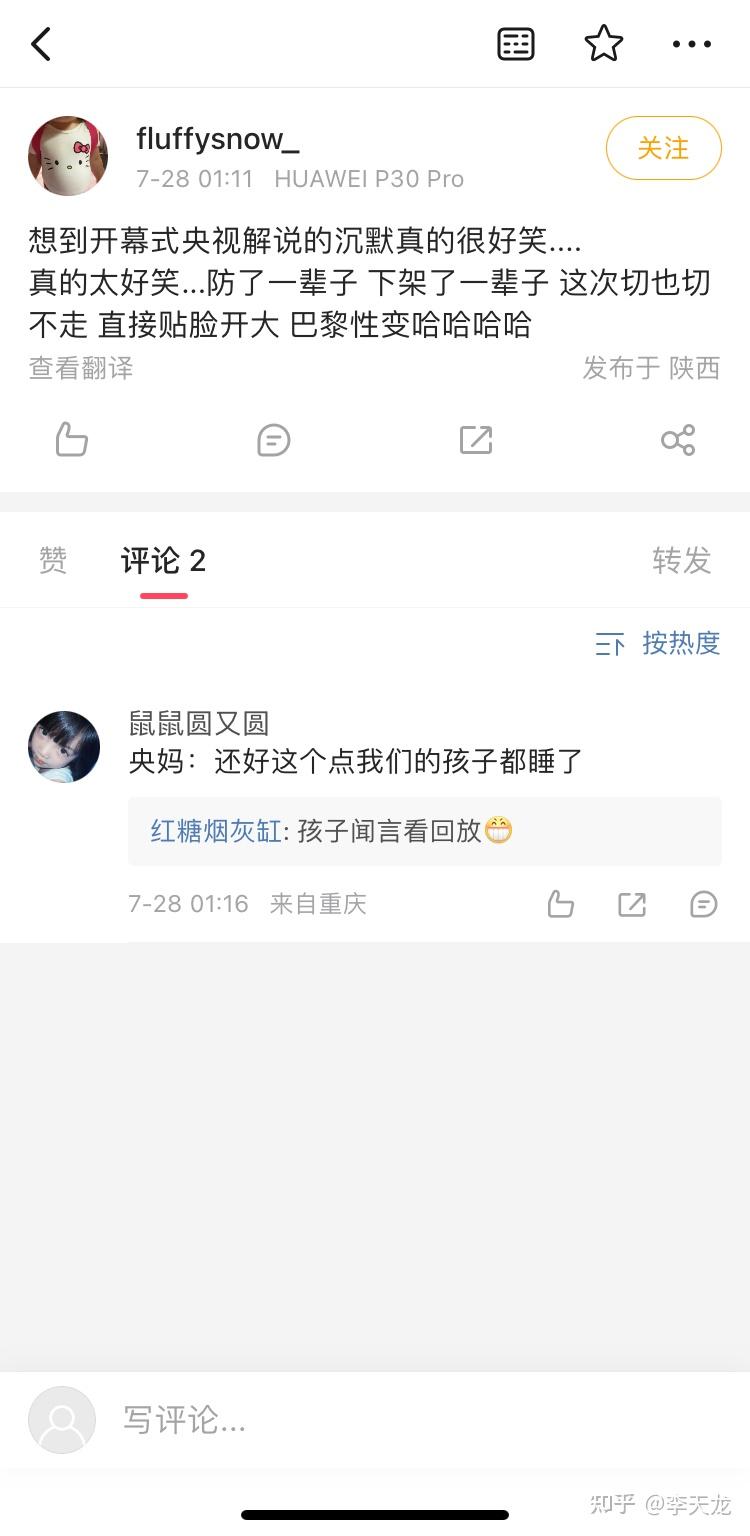Screen dimensions: 750x1536
Task: Repost the main post via forward icon
Action: [476, 440]
